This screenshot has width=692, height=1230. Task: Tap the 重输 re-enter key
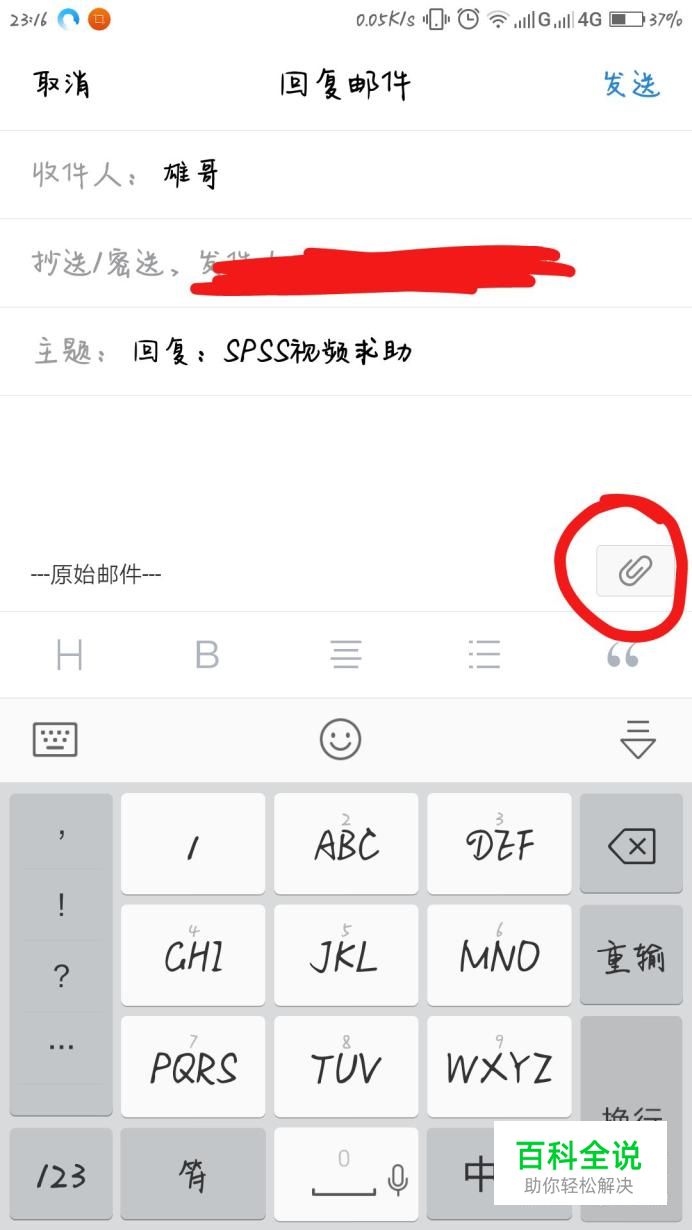tap(631, 956)
